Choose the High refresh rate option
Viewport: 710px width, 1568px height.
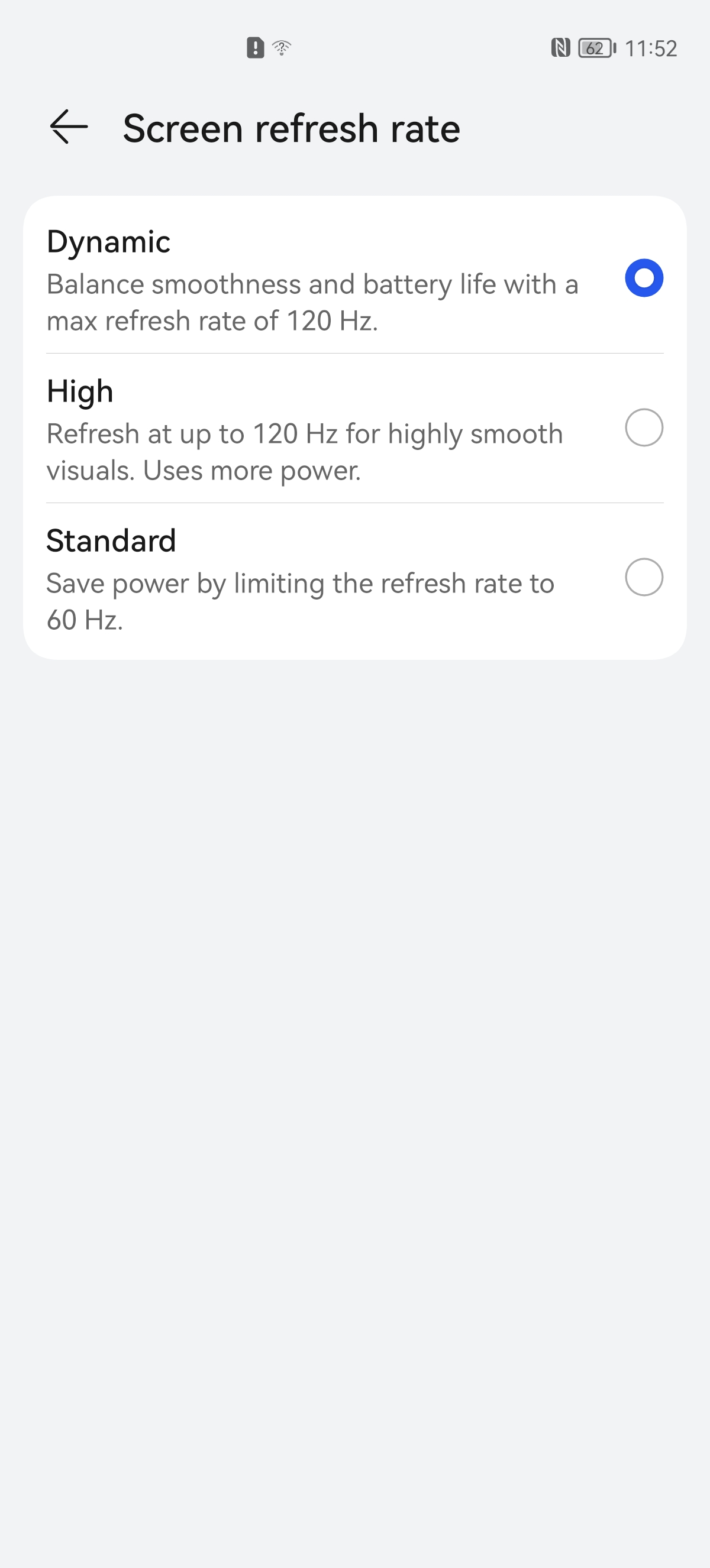tap(644, 428)
